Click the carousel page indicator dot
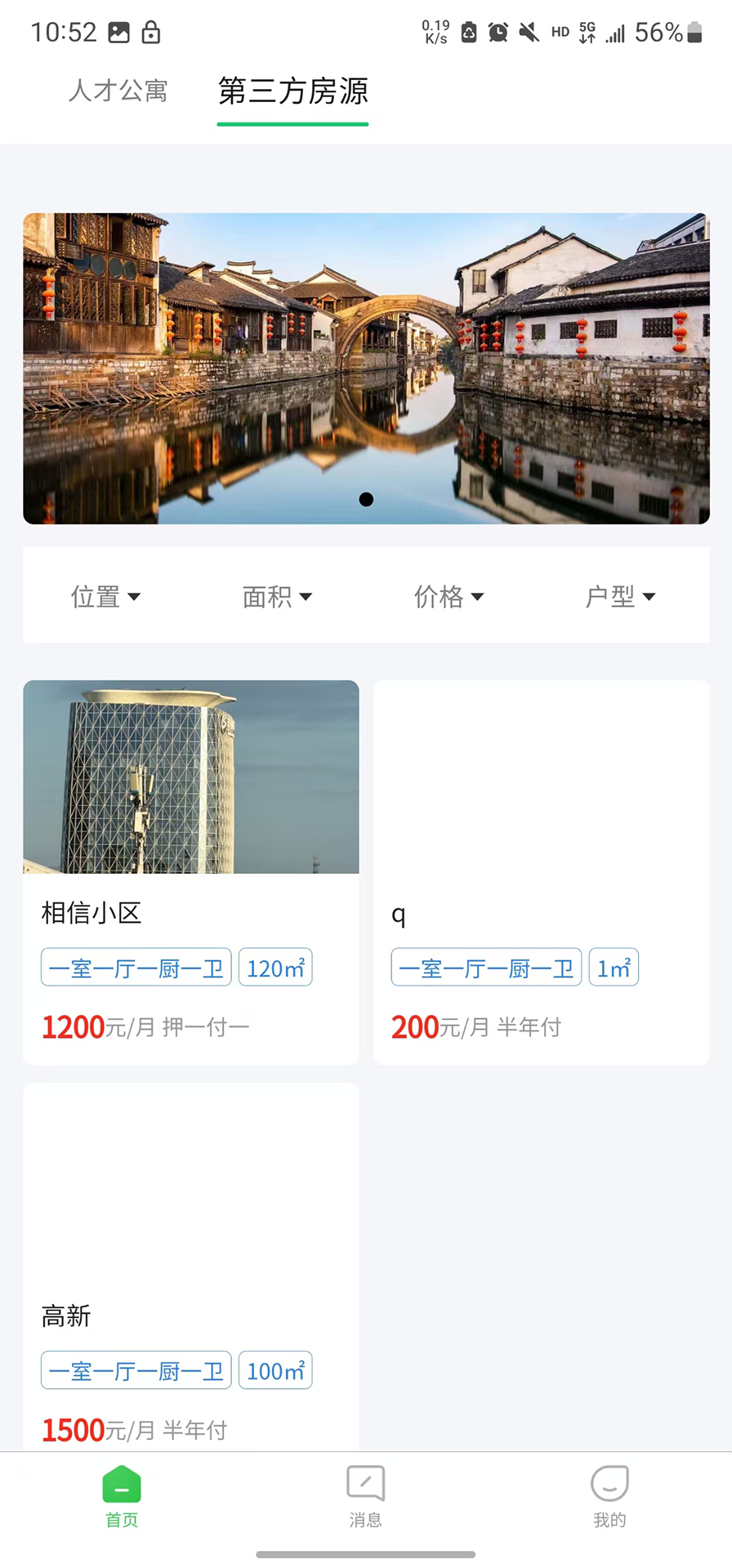Image resolution: width=732 pixels, height=1568 pixels. [x=366, y=500]
